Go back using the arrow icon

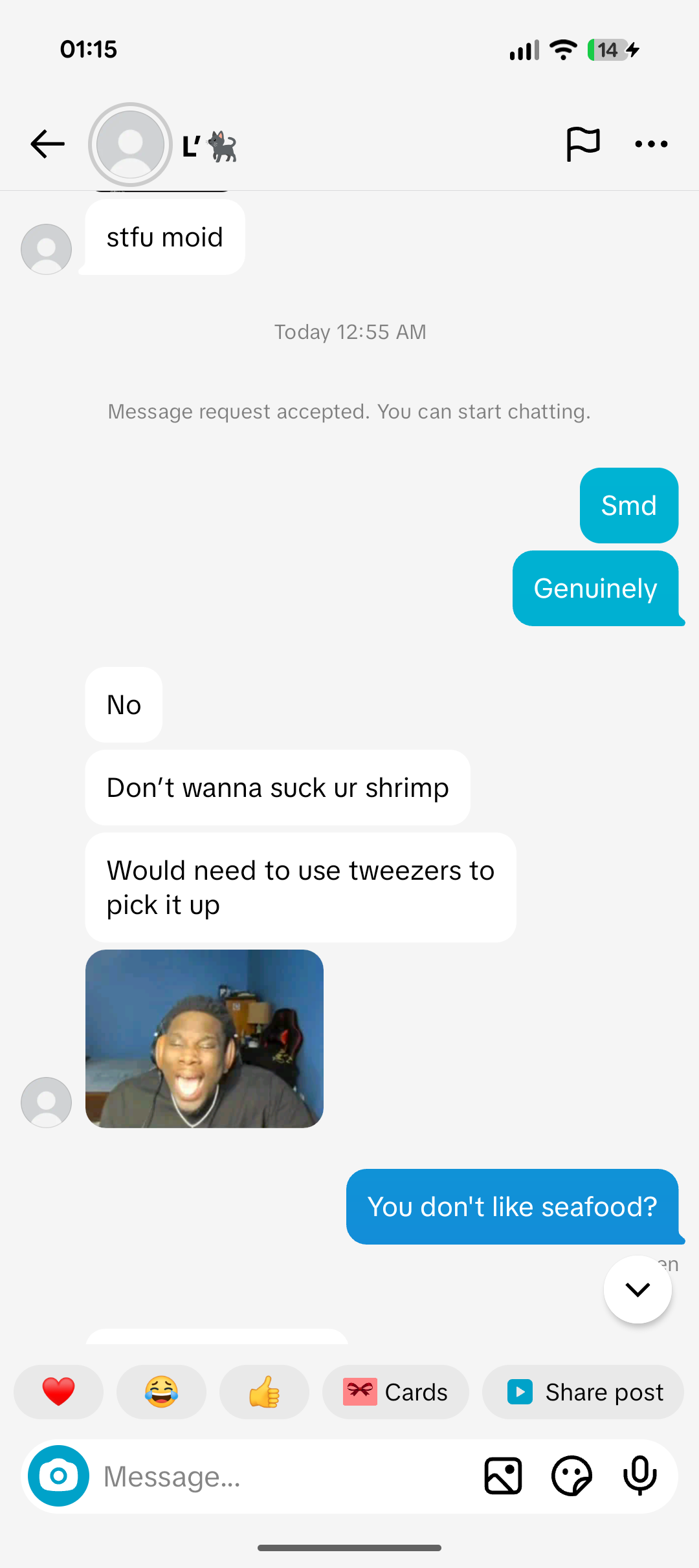click(x=47, y=144)
